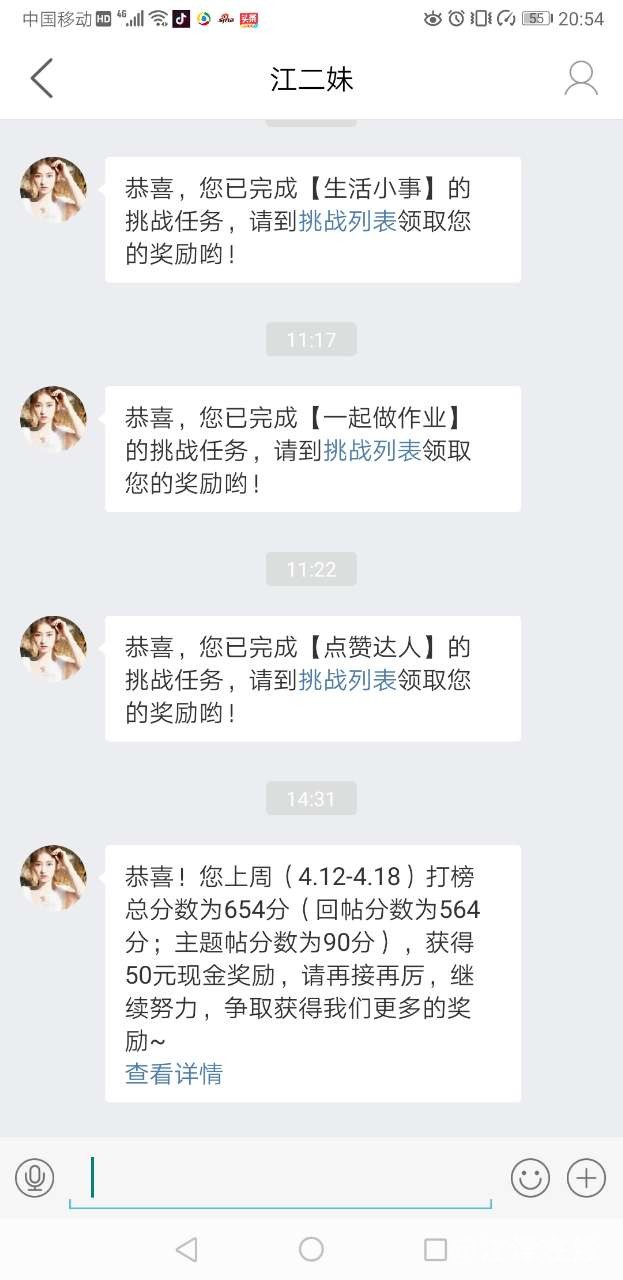Open 挑战列表 link in 一起做作业 message
This screenshot has width=623, height=1280.
pyautogui.click(x=372, y=451)
